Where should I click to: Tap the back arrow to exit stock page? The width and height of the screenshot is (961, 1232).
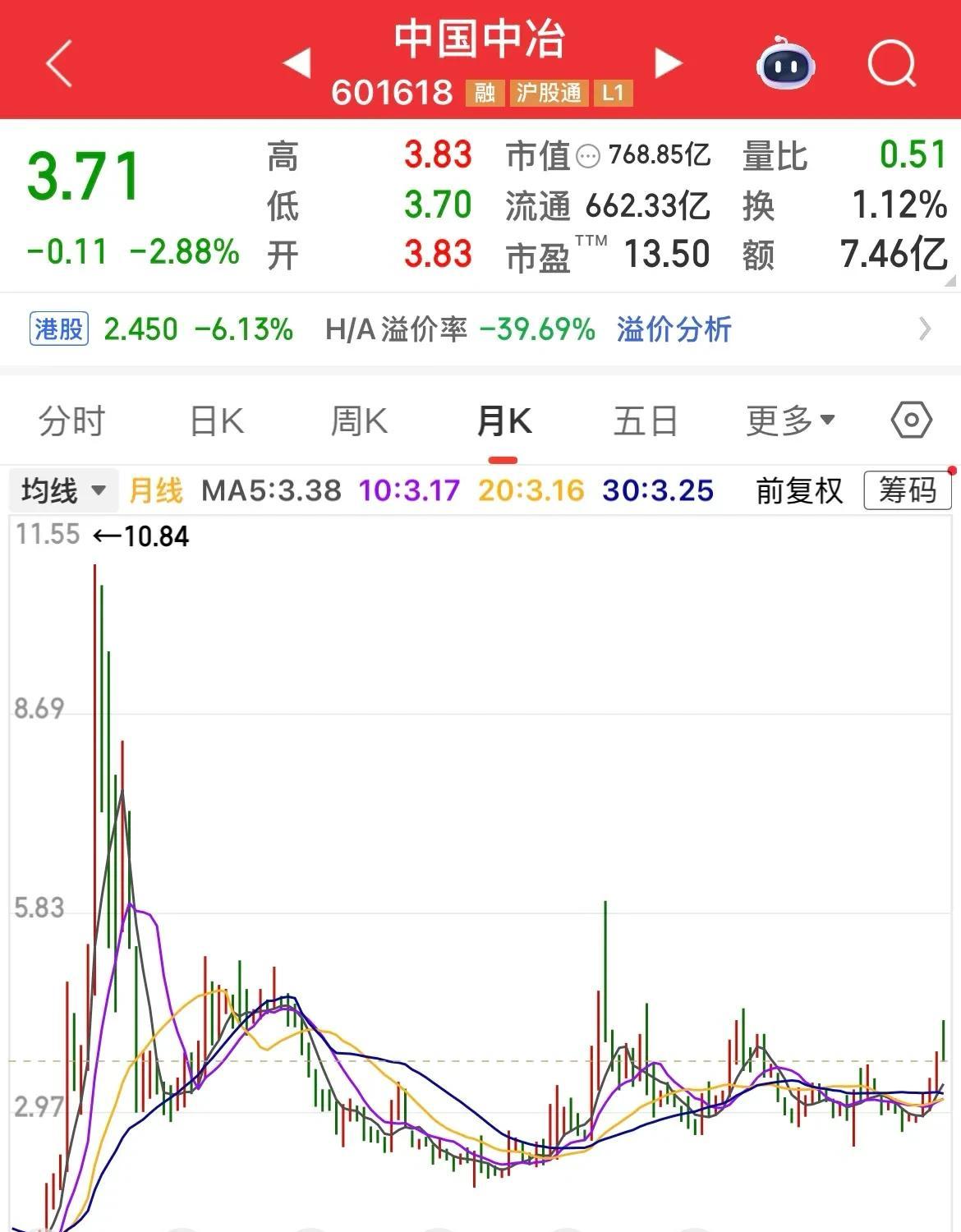tap(57, 62)
